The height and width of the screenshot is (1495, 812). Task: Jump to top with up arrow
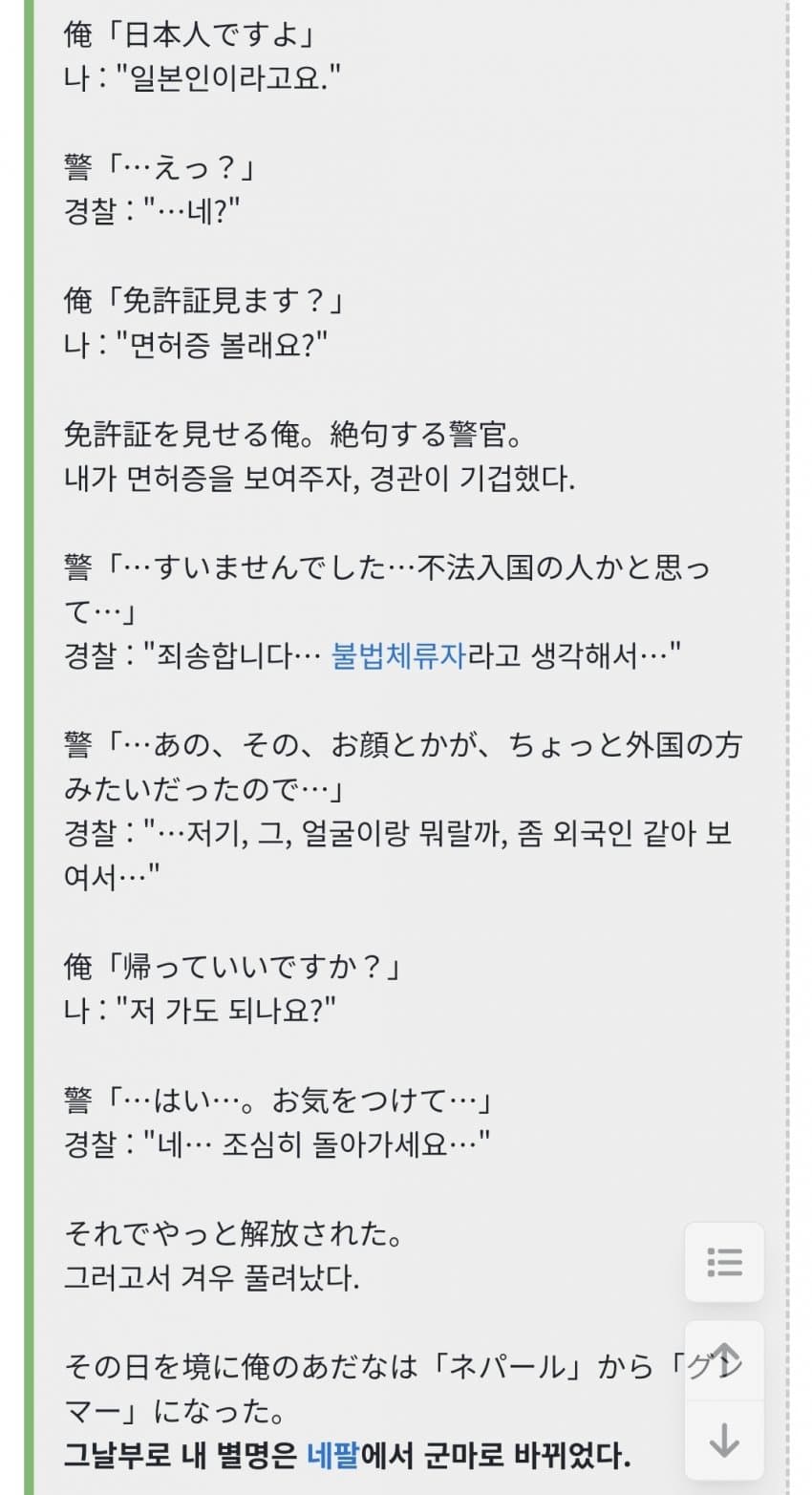click(x=724, y=1359)
